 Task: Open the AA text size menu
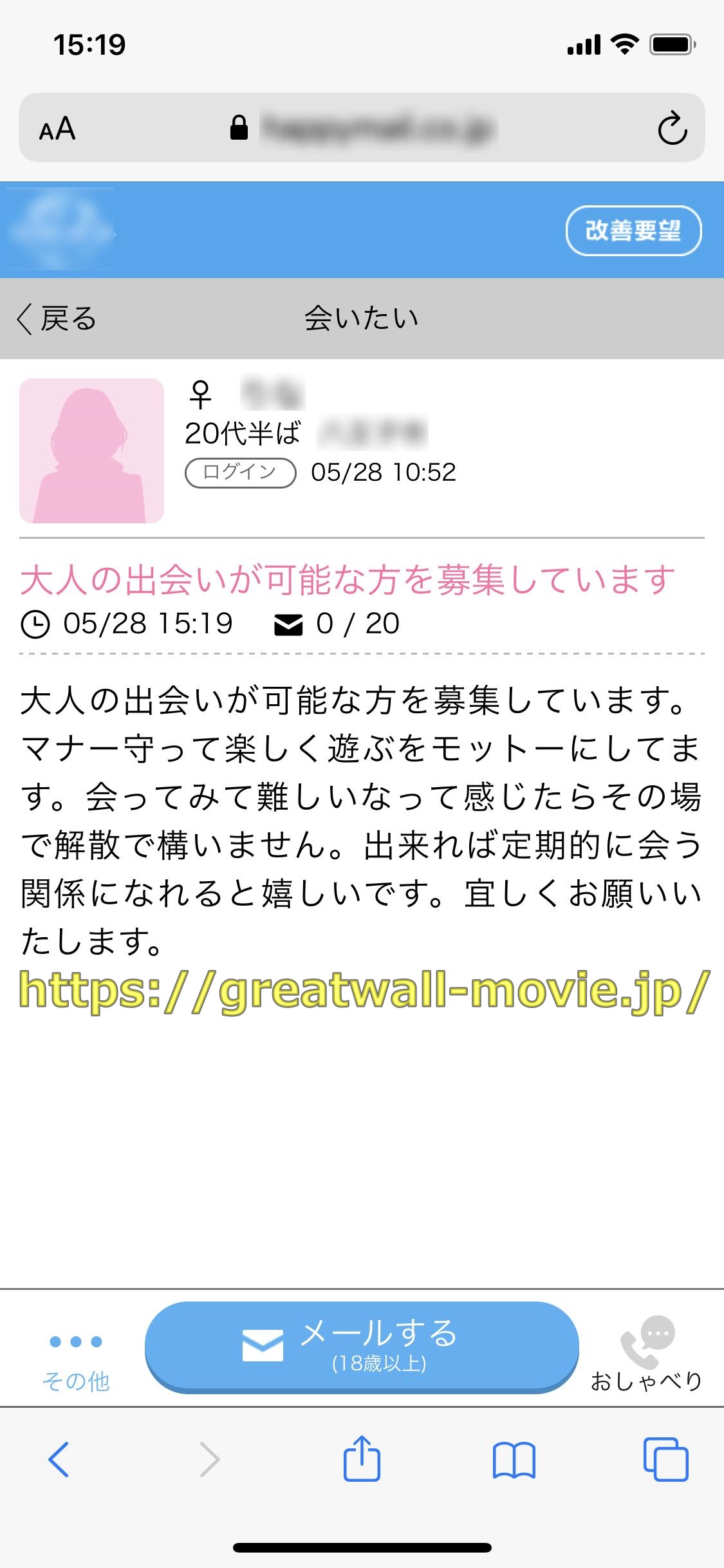(x=57, y=129)
